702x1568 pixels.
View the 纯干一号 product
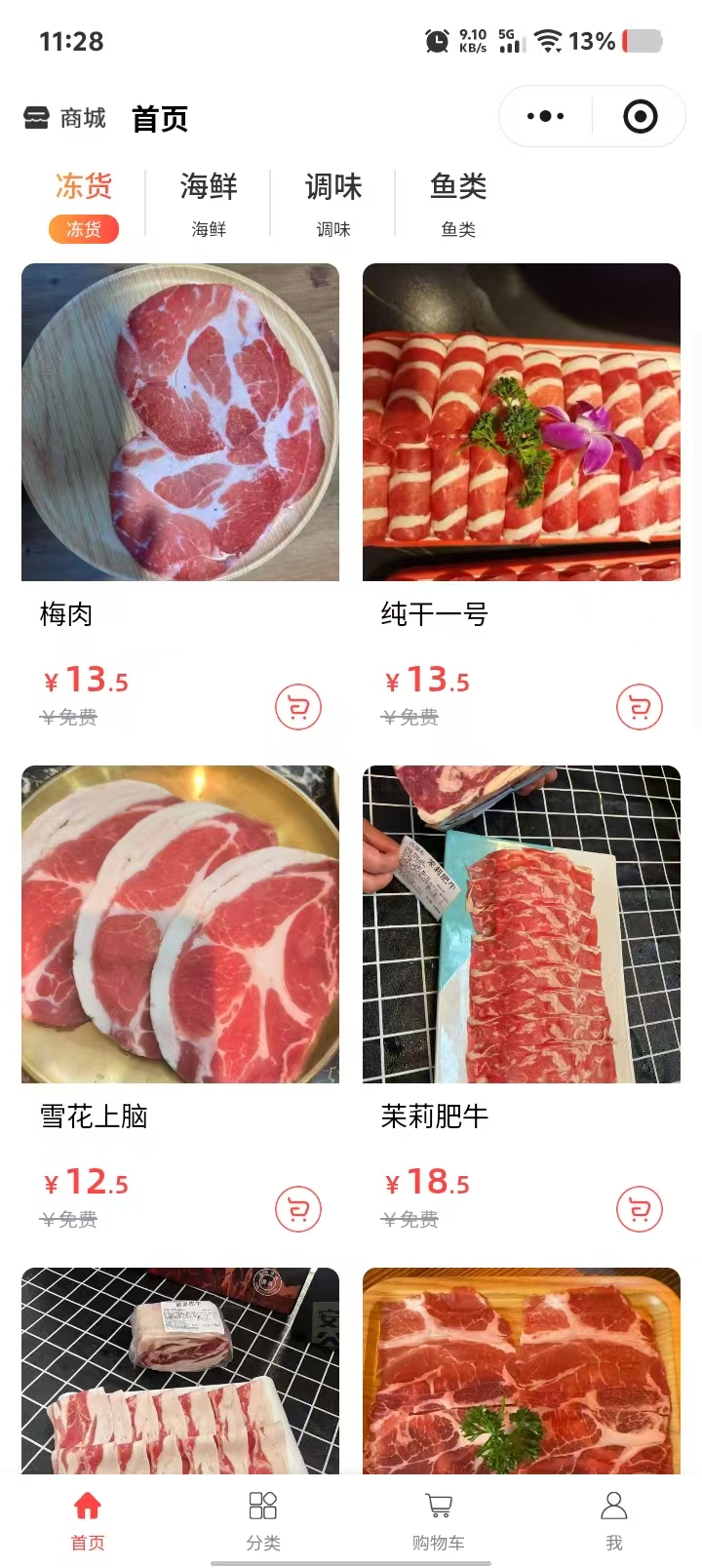pyautogui.click(x=522, y=422)
